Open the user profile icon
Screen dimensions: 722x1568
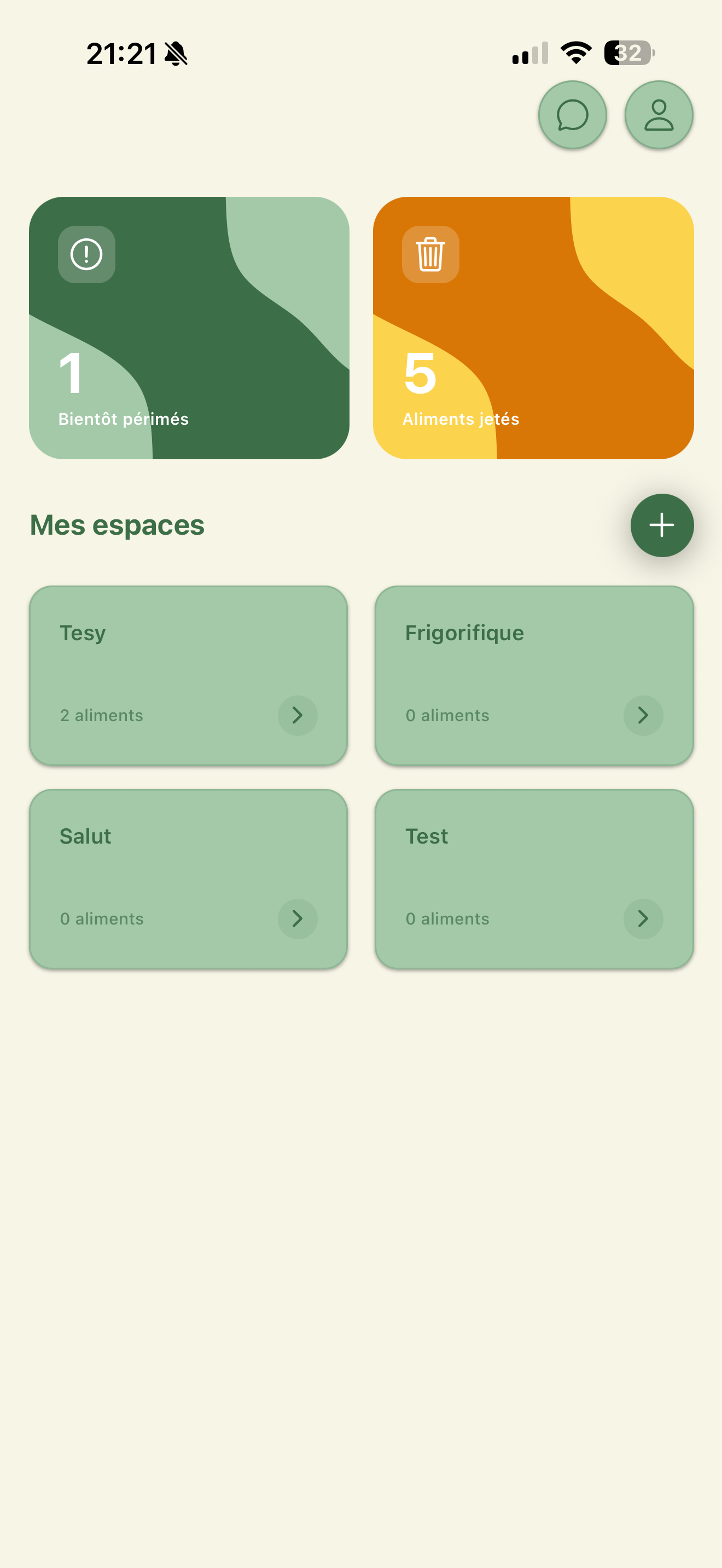pyautogui.click(x=659, y=115)
